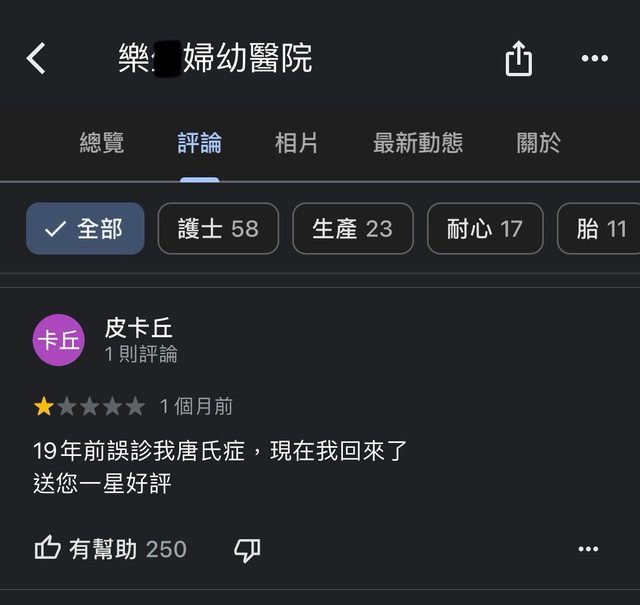Screen dimensions: 640x605
Task: Dislike 皮卡丘's review with thumbs down
Action: (x=247, y=549)
